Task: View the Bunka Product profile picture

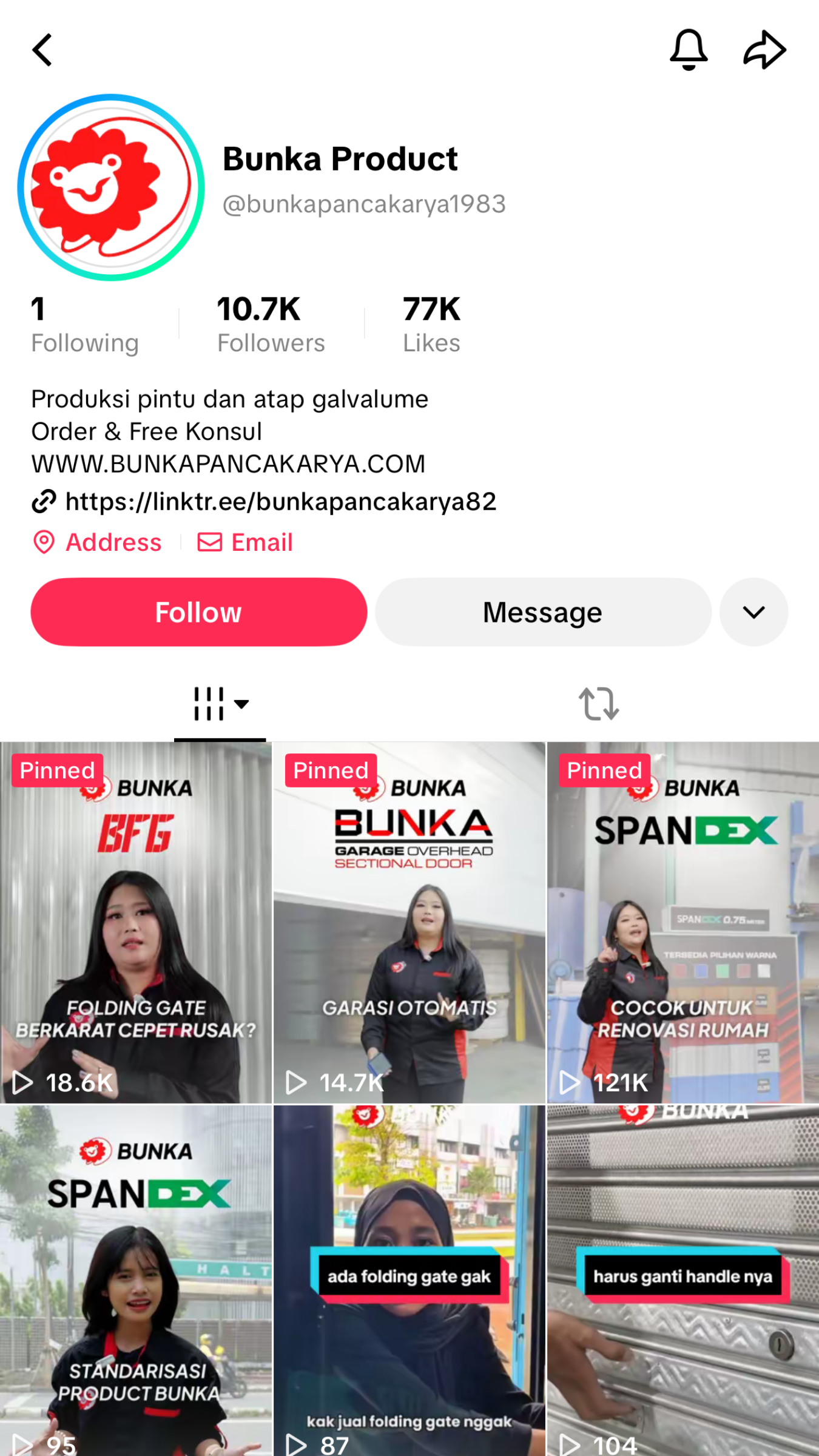Action: (x=111, y=187)
